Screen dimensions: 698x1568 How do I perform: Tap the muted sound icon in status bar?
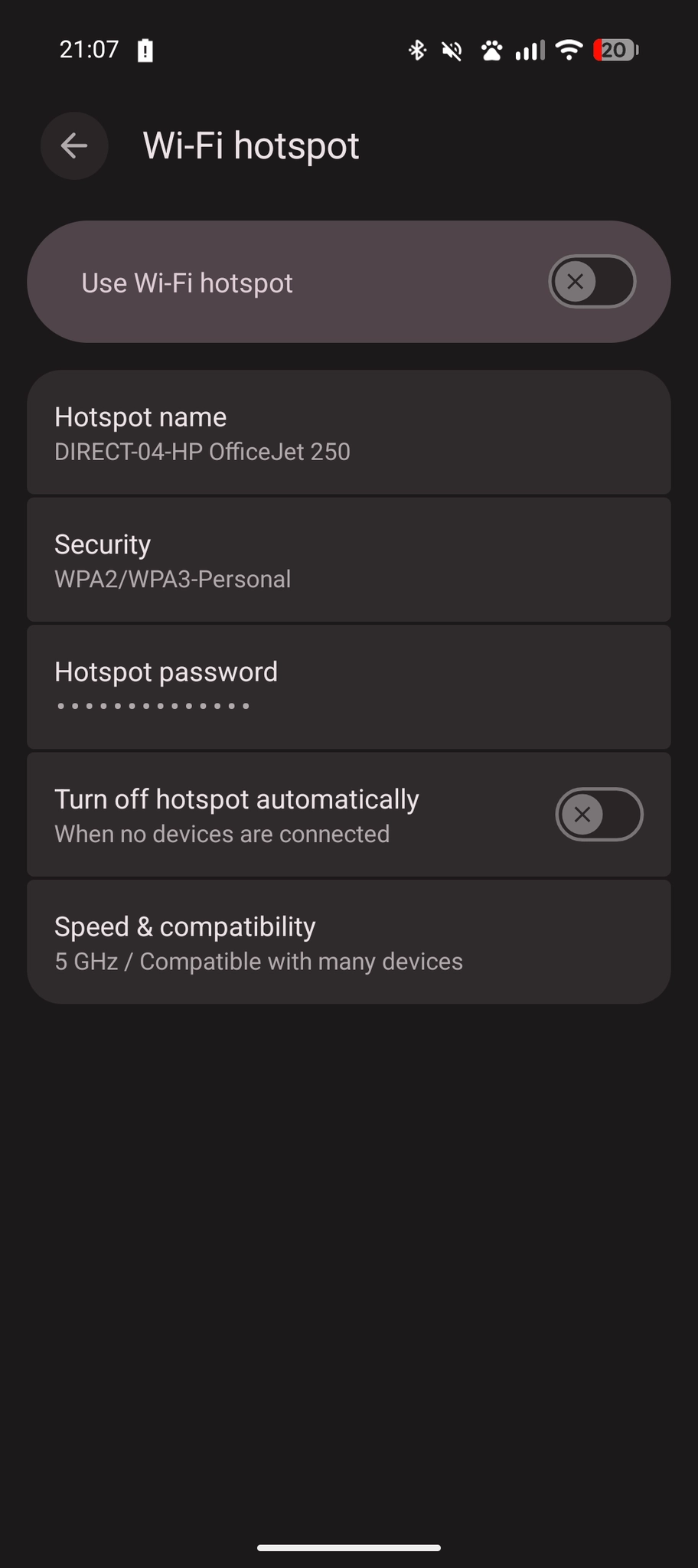452,50
